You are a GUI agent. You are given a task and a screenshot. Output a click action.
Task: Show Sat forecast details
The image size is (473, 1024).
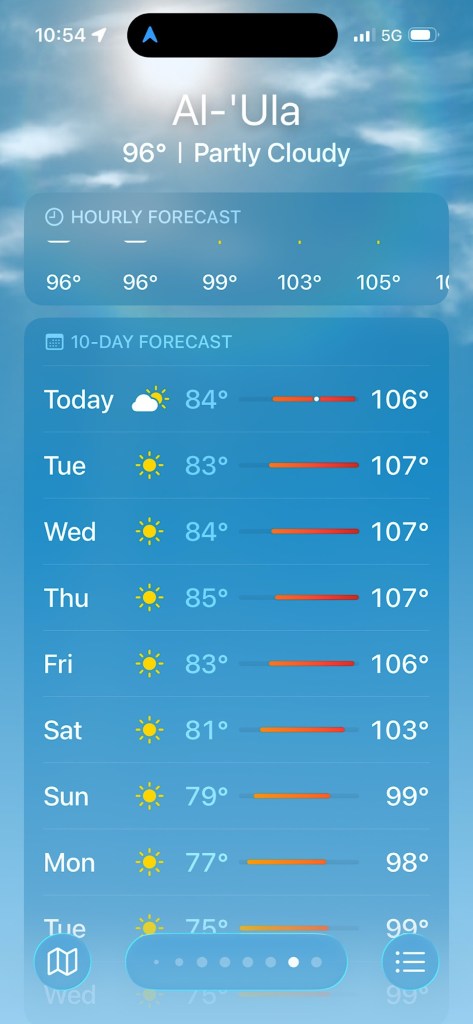236,730
